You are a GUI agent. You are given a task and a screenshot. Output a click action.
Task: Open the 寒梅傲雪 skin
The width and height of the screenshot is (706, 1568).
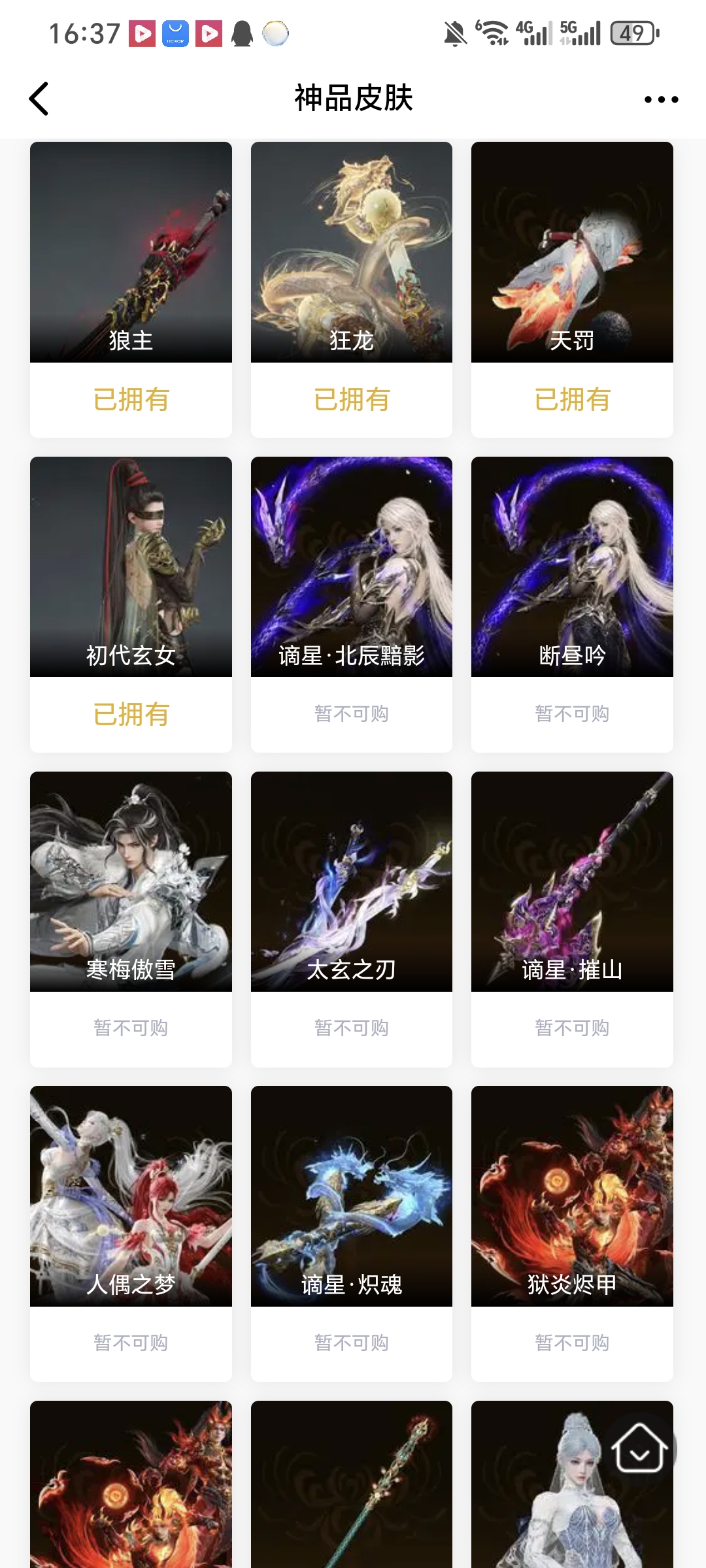tap(131, 882)
